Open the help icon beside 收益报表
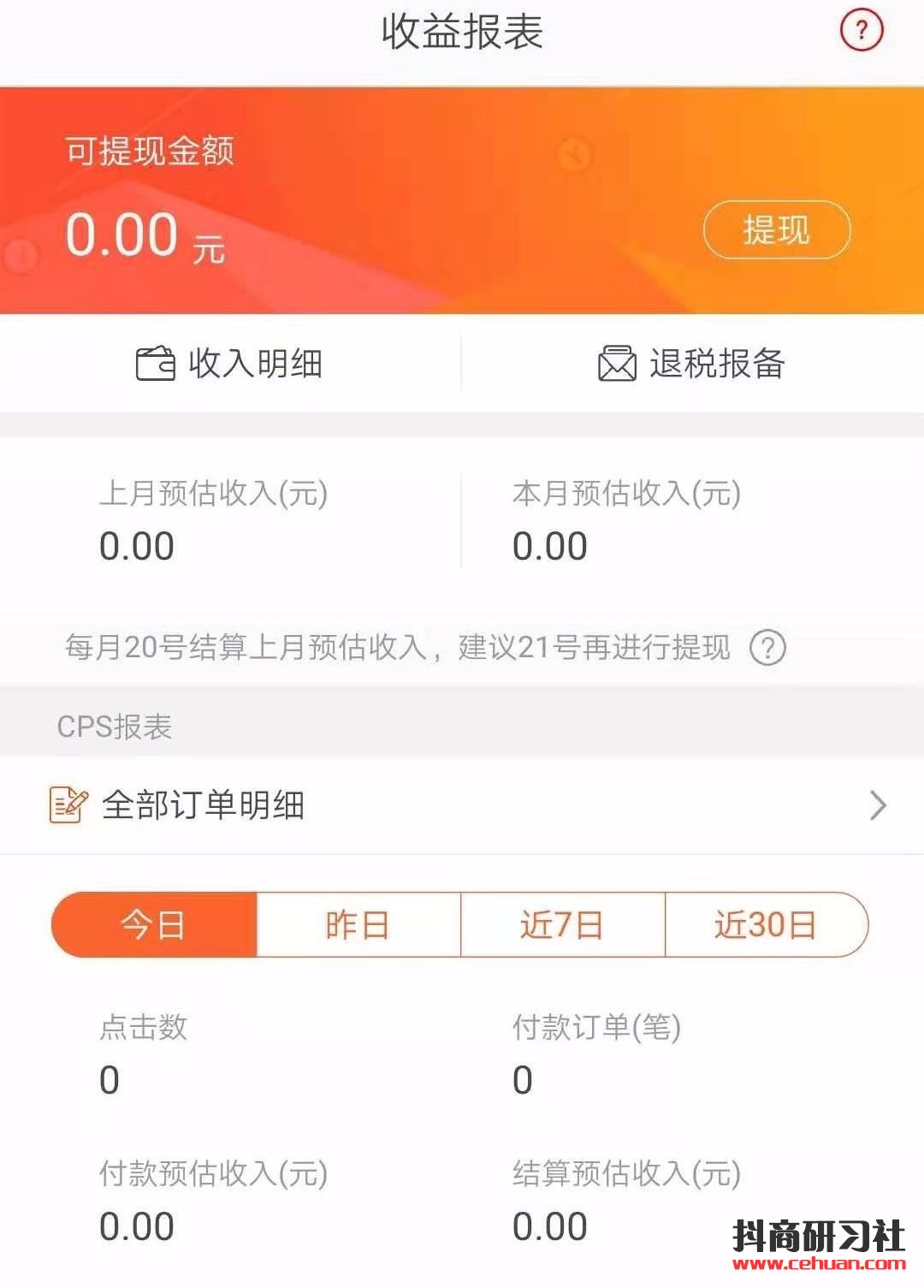Viewport: 924px width, 1288px height. [861, 32]
